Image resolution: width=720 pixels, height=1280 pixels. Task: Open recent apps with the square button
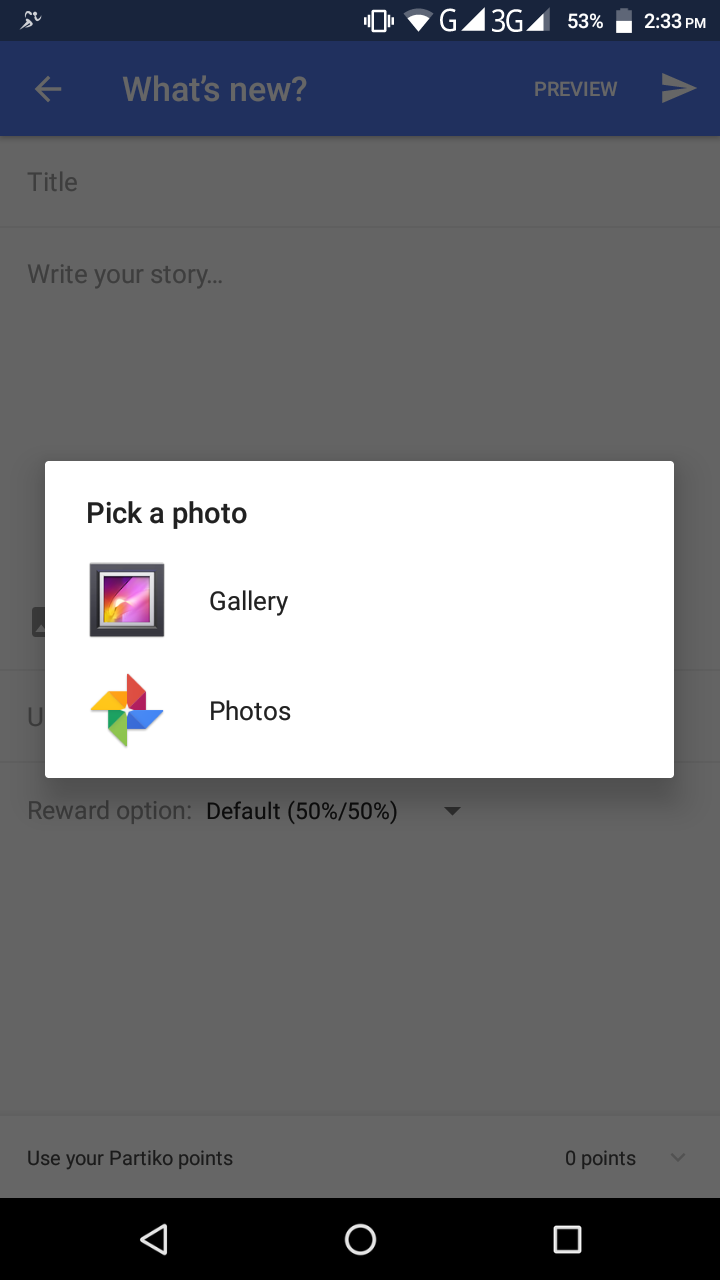pos(567,1239)
